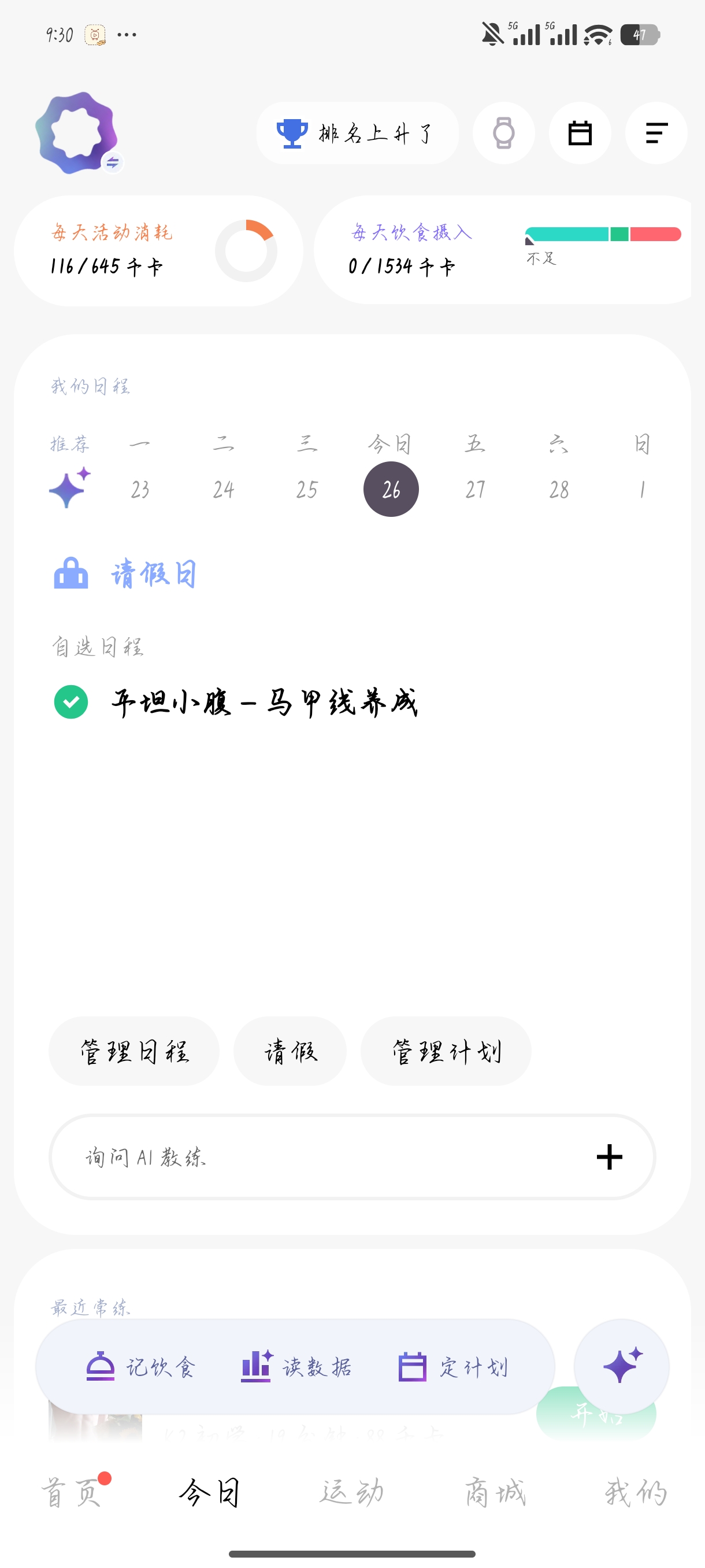Open the 每天活动消耗 card
This screenshot has width=705, height=1568.
tap(158, 250)
